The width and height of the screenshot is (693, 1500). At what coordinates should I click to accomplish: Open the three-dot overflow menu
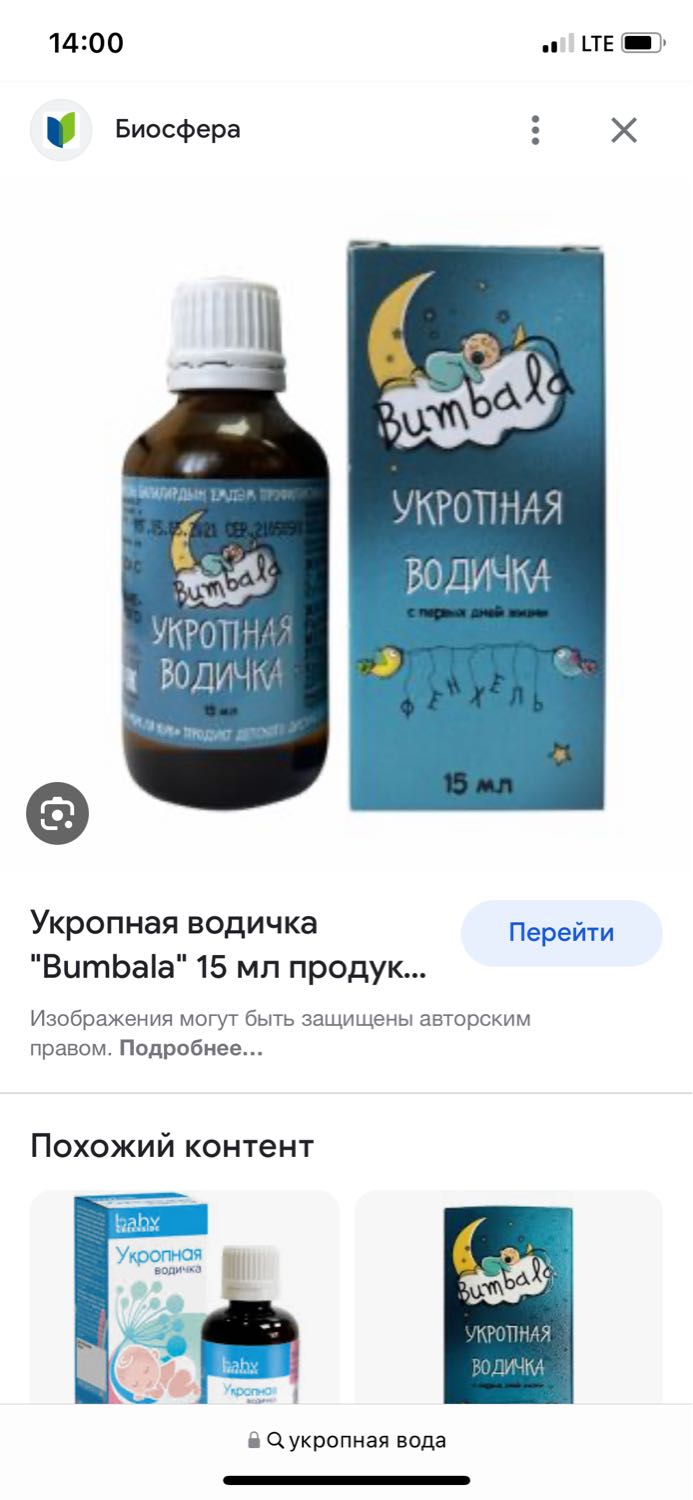(x=536, y=130)
